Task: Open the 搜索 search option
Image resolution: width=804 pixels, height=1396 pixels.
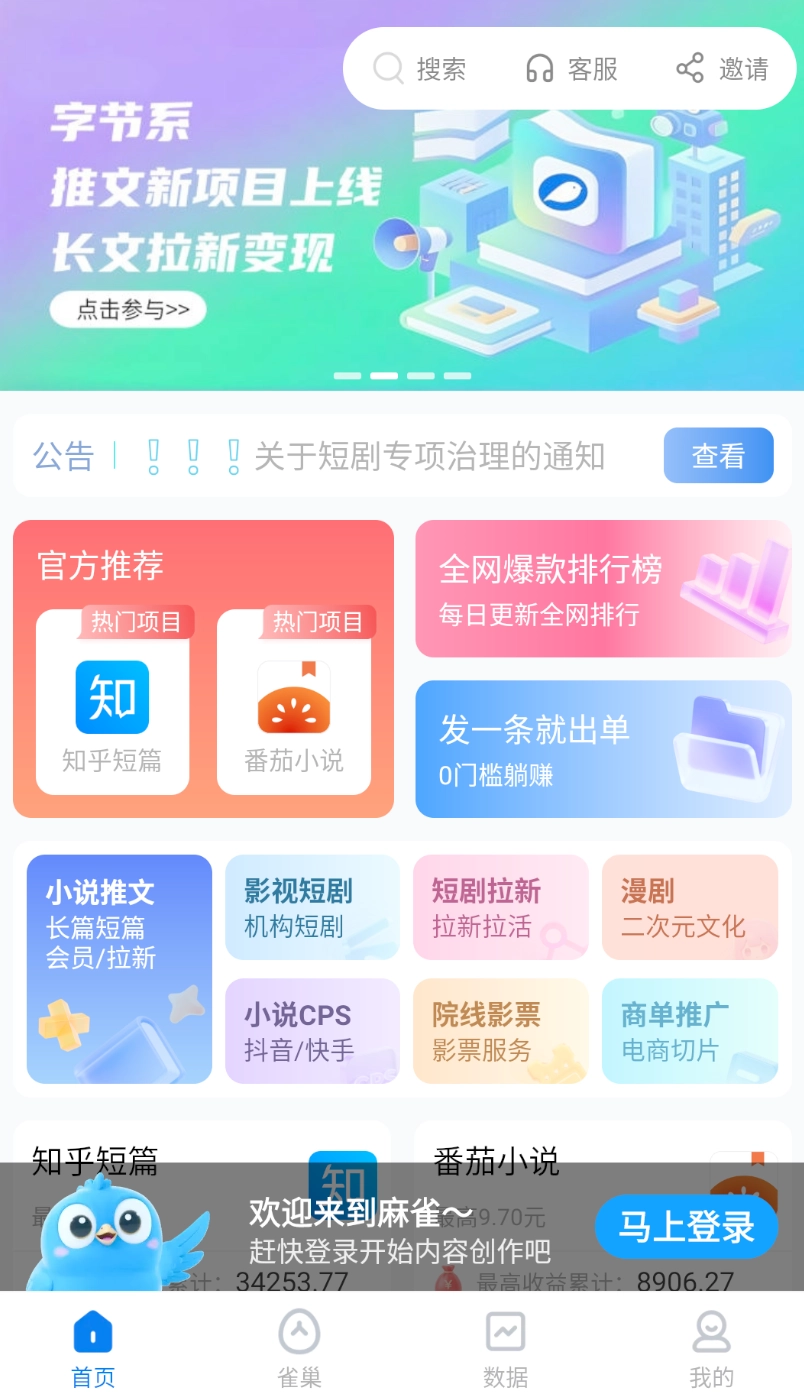Action: (x=420, y=69)
